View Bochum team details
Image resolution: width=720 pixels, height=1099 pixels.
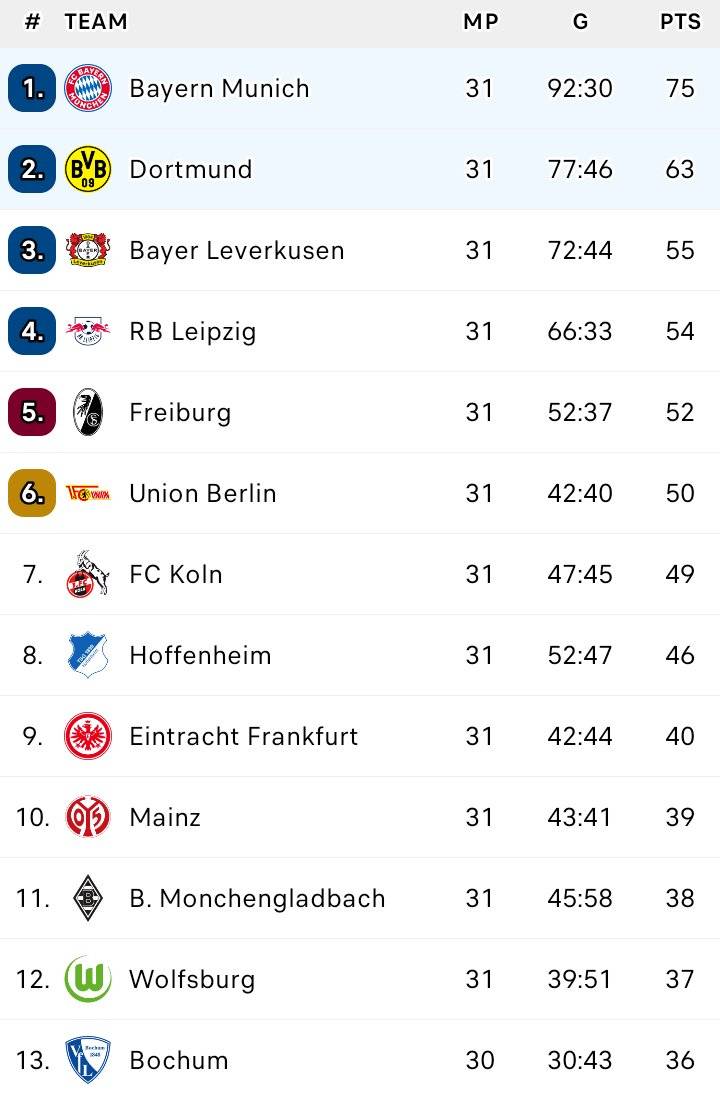click(179, 1060)
